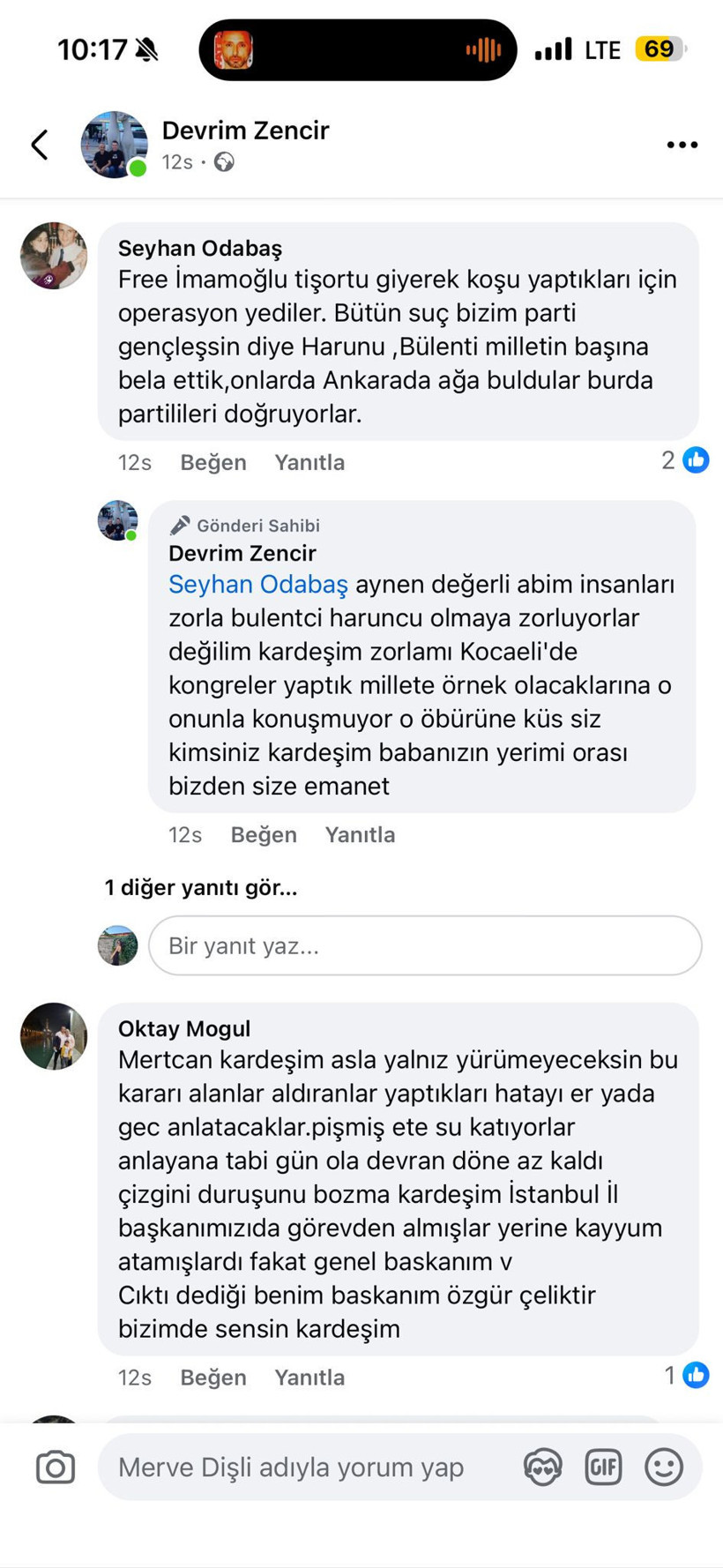View reactions on Oktay Mogul's comment

coord(685,1375)
